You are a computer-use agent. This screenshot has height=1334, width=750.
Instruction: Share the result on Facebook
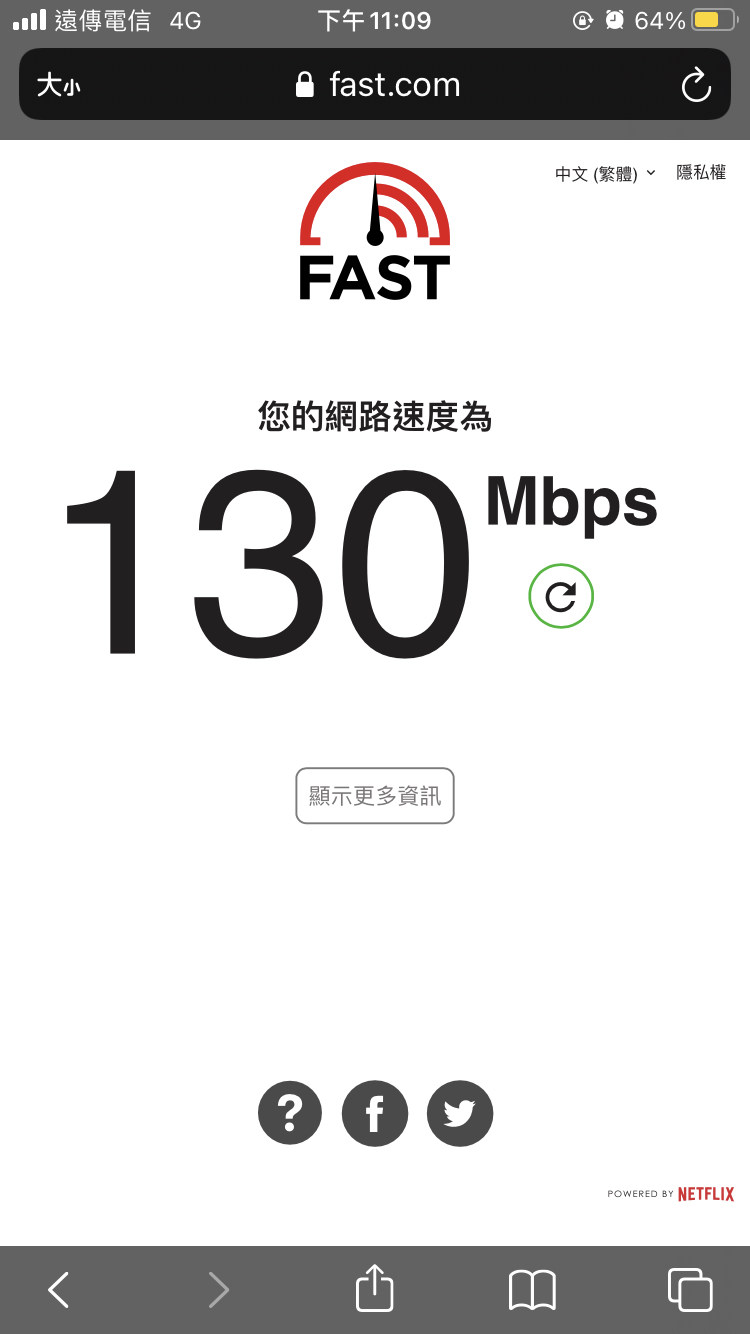[375, 1113]
